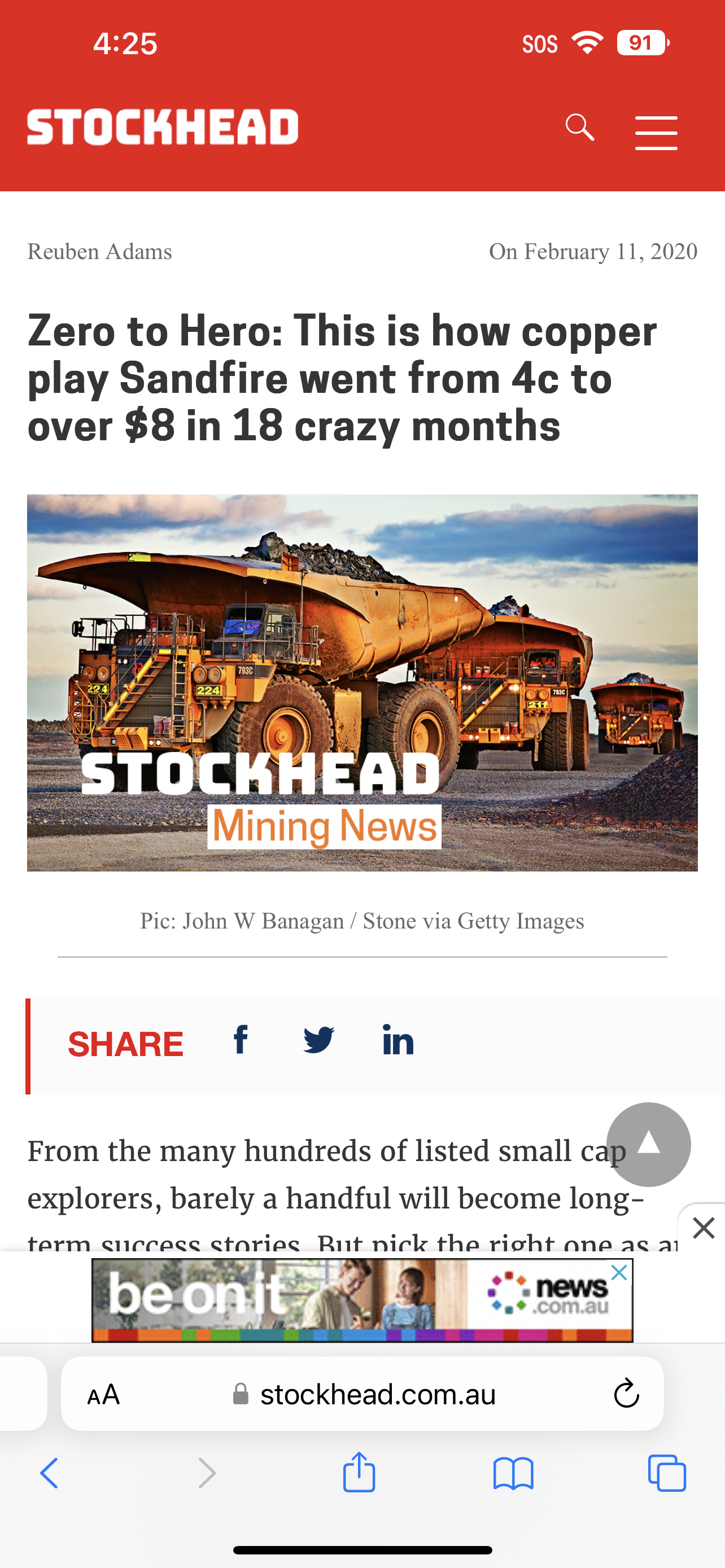Open author Reuben Adams' page
Image resolution: width=725 pixels, height=1568 pixels.
(100, 251)
